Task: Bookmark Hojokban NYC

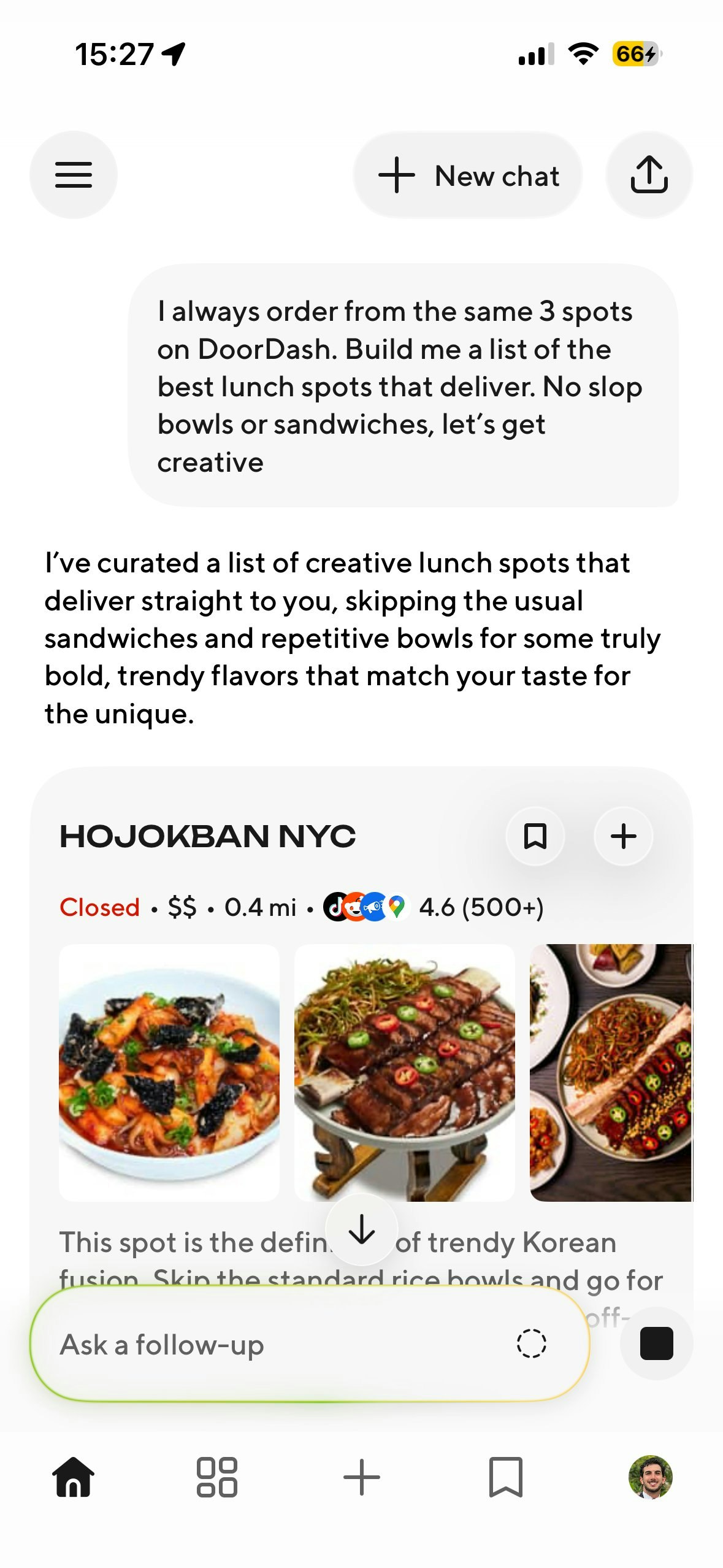Action: [535, 836]
